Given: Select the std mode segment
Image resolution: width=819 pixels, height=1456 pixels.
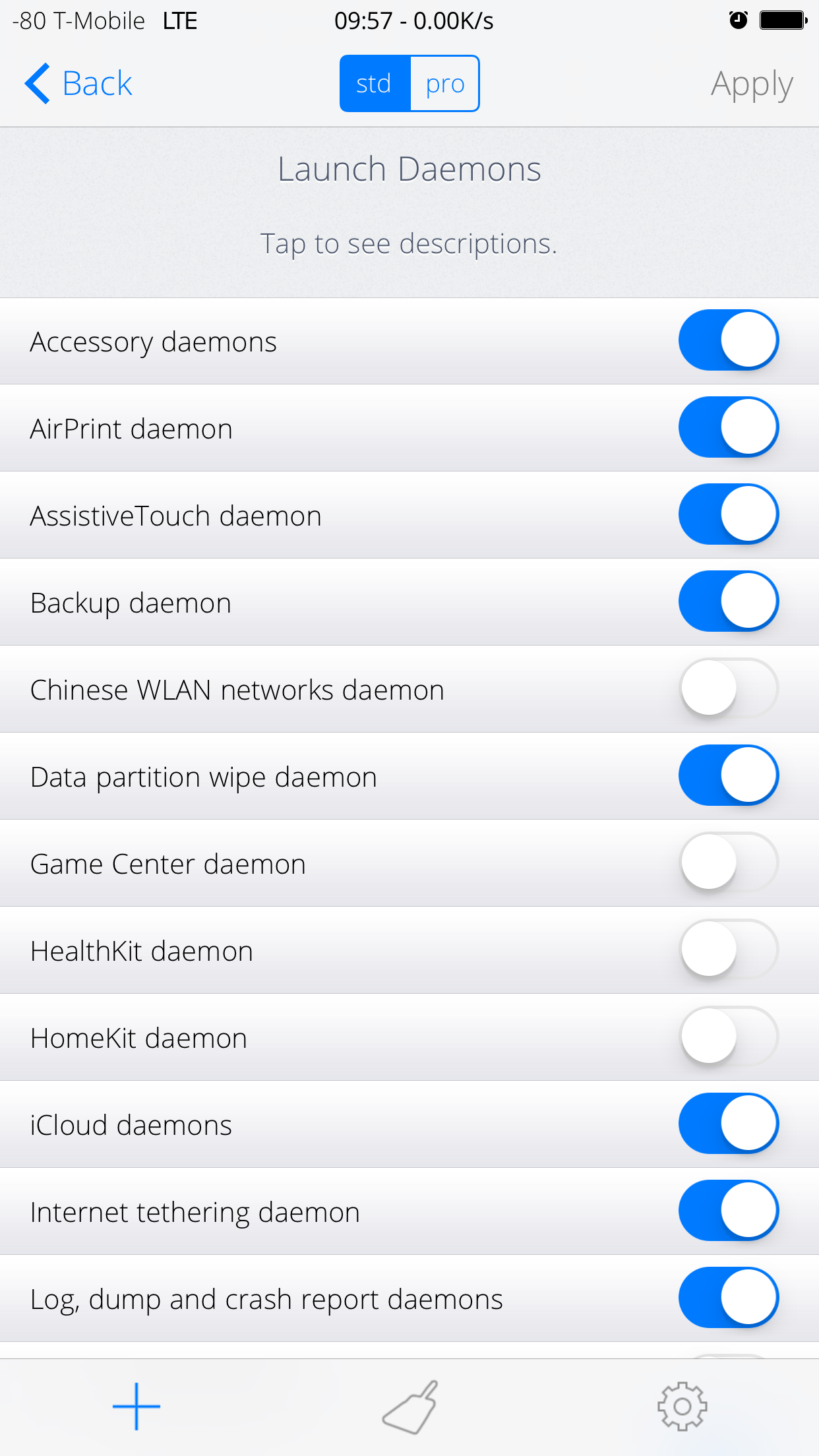Looking at the screenshot, I should point(375,84).
